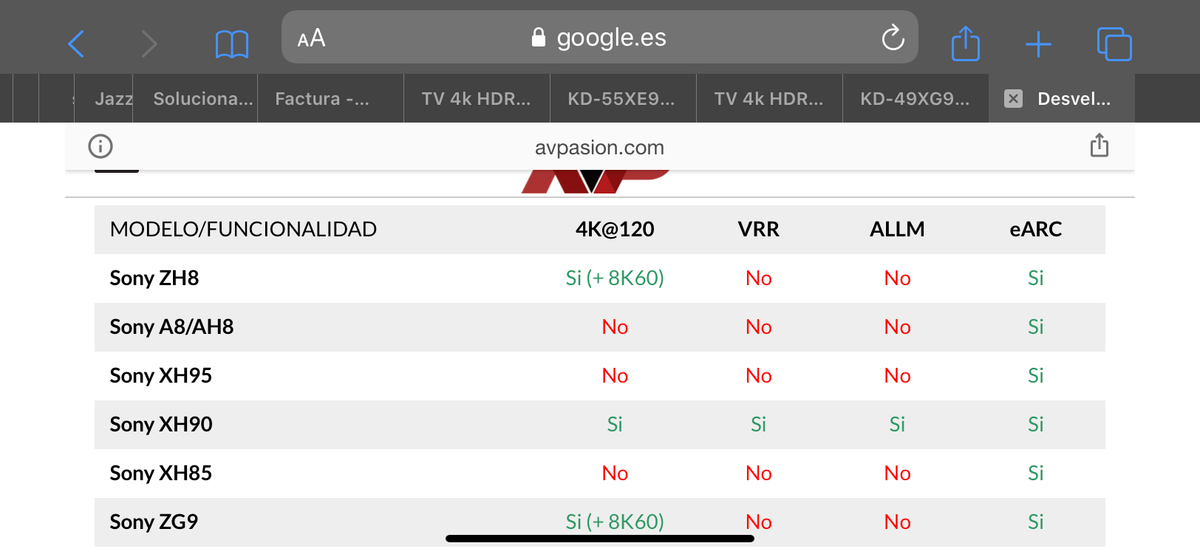Switch to the Jazz tab
This screenshot has width=1200, height=554.
pos(113,99)
